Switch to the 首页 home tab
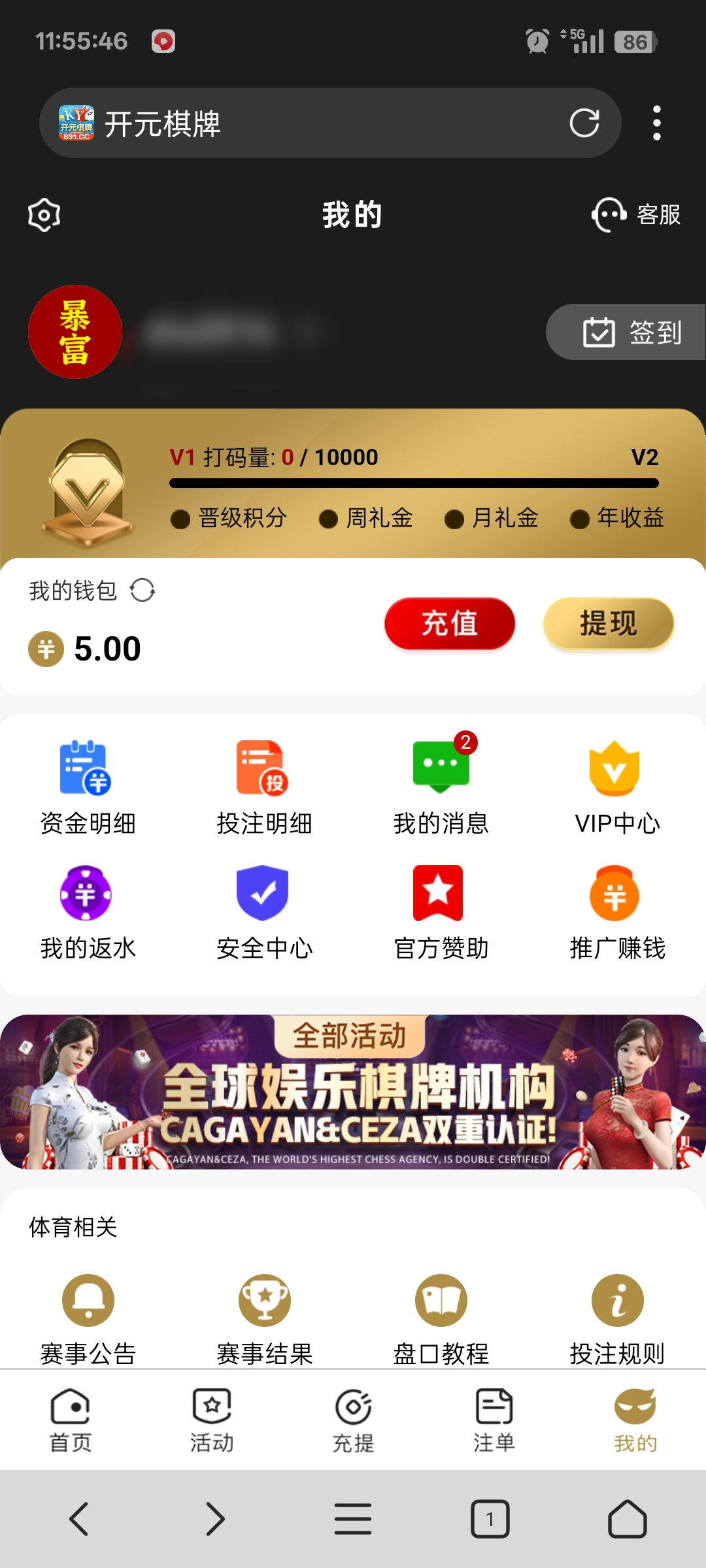Image resolution: width=706 pixels, height=1568 pixels. click(x=71, y=1420)
